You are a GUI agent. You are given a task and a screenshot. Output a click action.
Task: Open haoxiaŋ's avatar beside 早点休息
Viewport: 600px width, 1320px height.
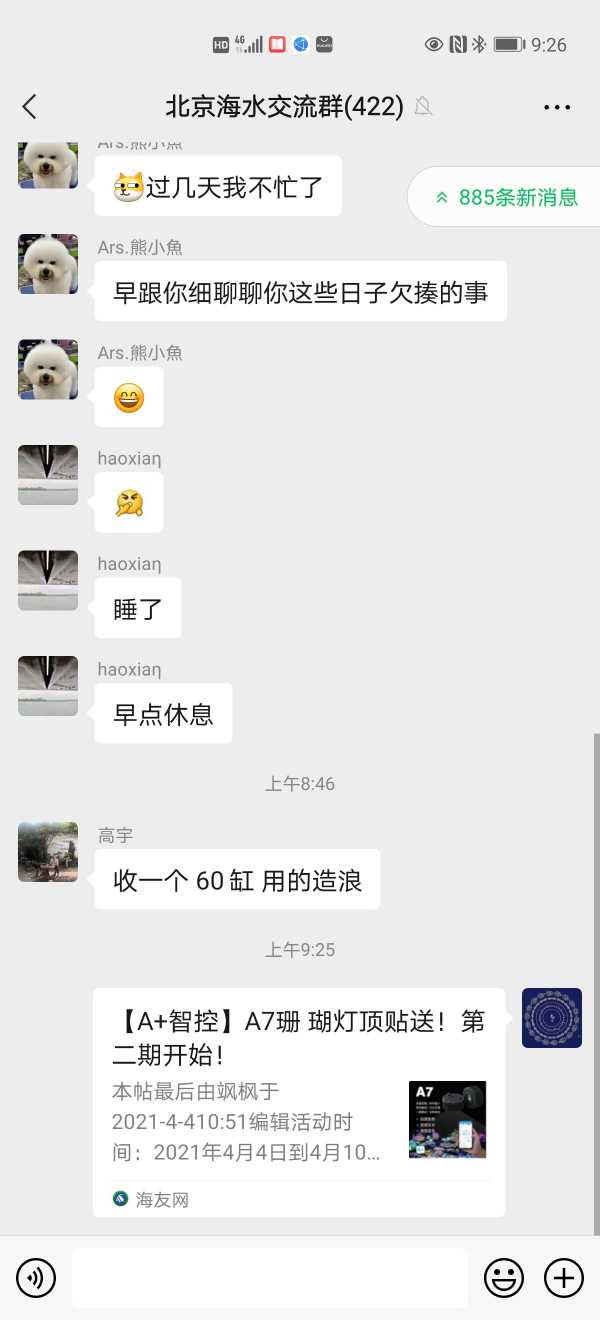[48, 686]
